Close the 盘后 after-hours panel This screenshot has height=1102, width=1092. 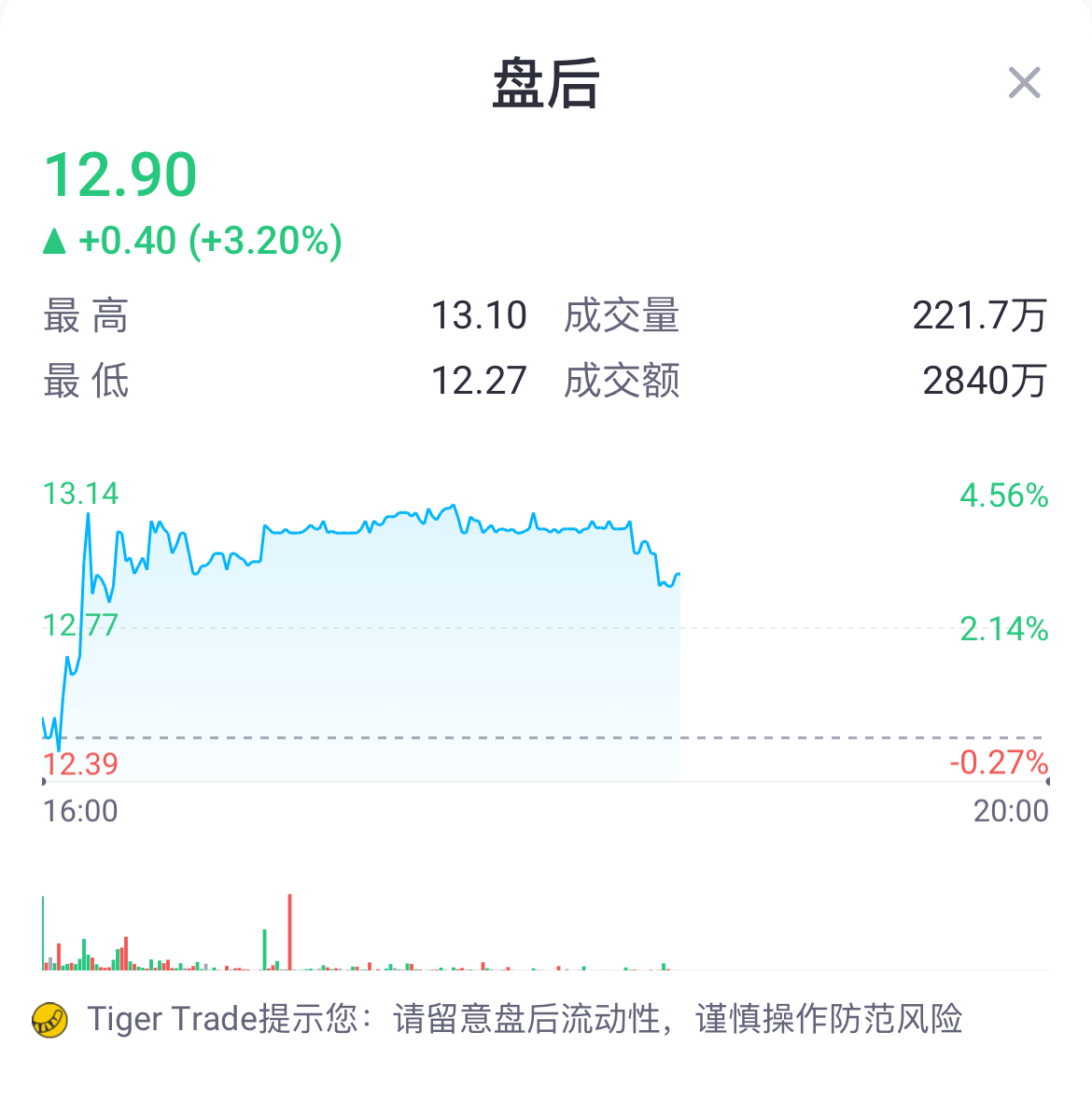(1024, 83)
